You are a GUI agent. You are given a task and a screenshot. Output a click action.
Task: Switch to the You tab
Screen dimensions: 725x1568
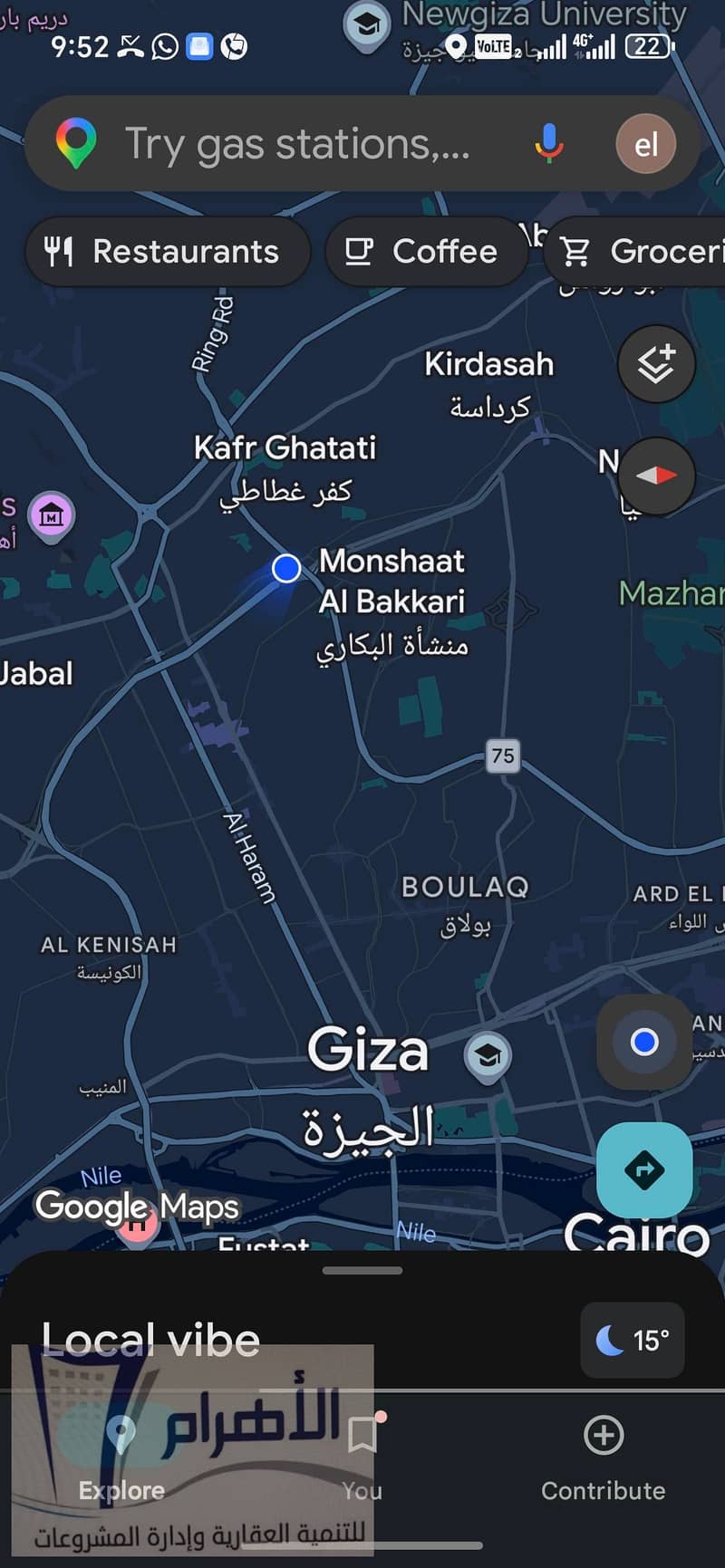pos(362,1458)
